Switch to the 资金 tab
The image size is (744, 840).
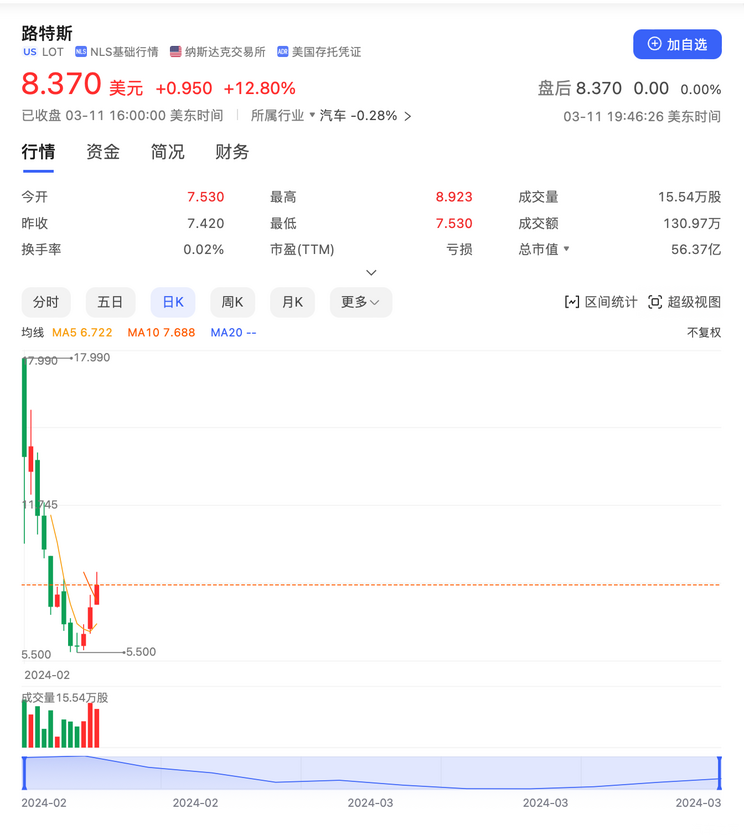(x=103, y=152)
